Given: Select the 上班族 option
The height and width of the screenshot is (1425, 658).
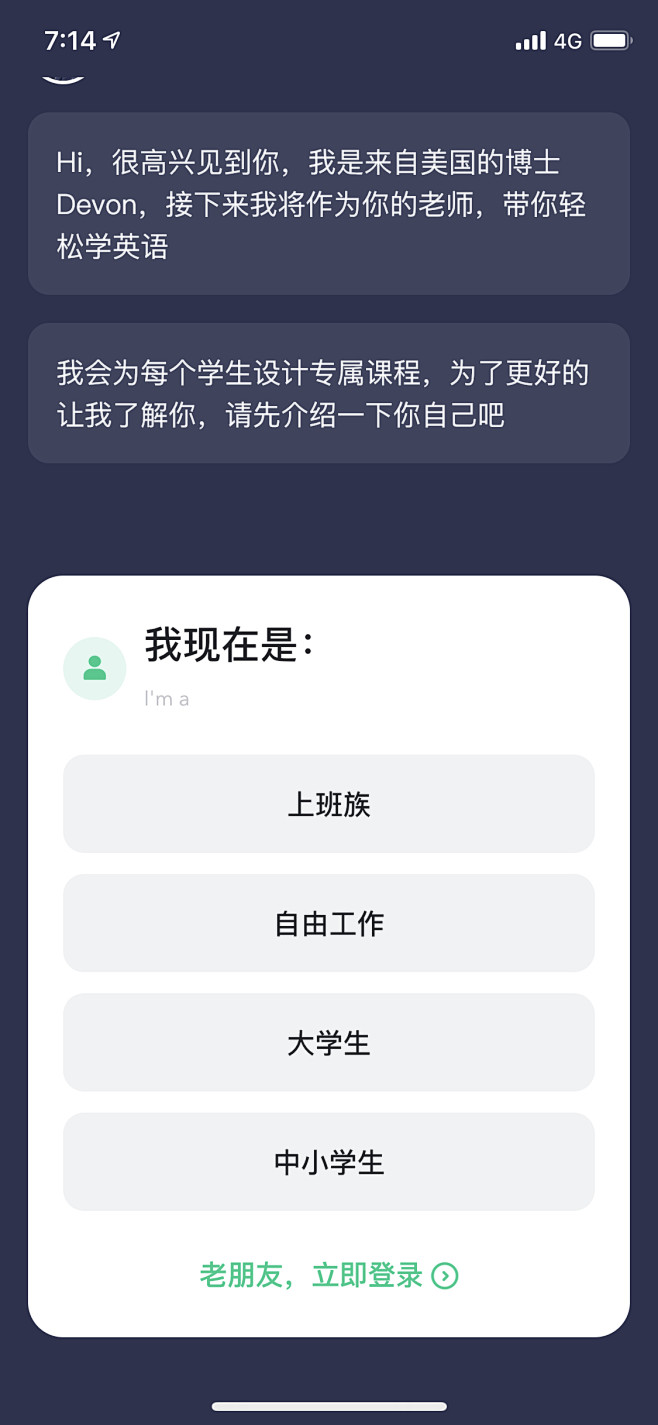Looking at the screenshot, I should click(329, 804).
